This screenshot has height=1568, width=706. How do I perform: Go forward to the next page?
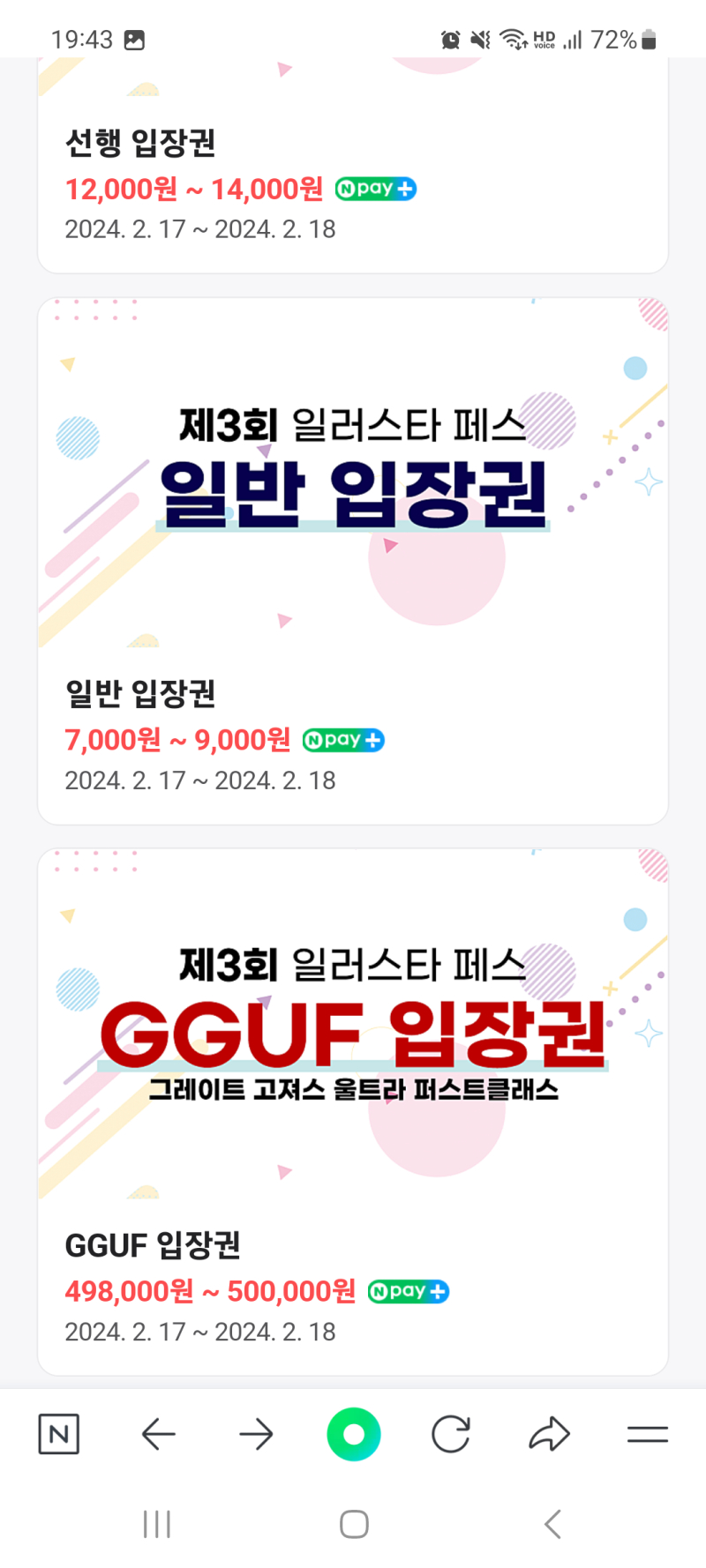[x=256, y=1434]
